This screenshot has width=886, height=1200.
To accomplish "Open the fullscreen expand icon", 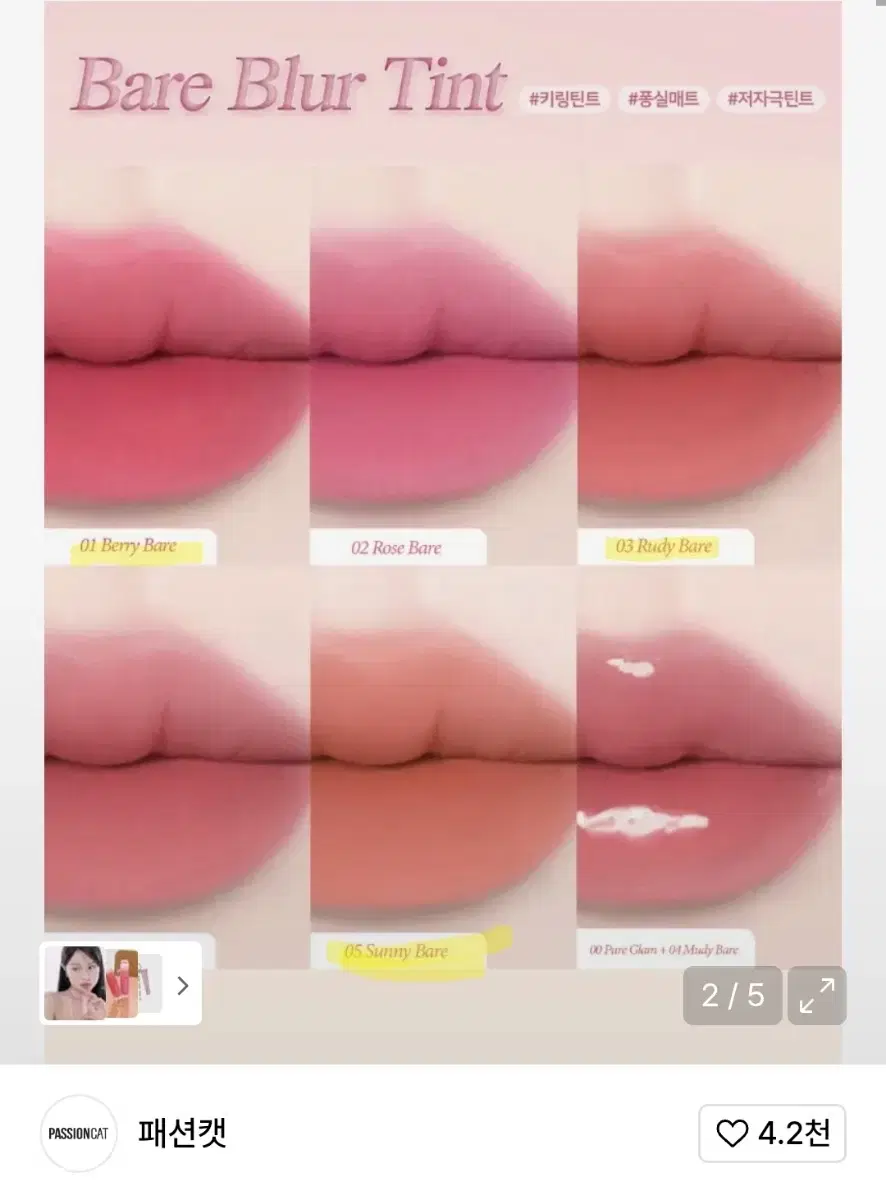I will pos(817,995).
